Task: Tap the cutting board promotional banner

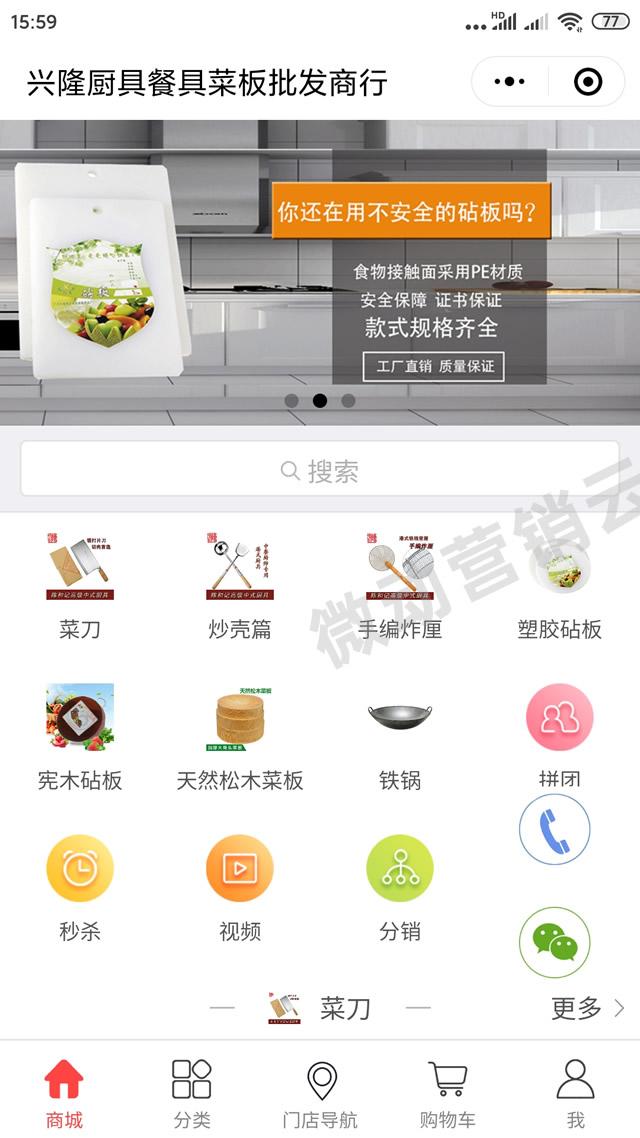Action: coord(320,272)
